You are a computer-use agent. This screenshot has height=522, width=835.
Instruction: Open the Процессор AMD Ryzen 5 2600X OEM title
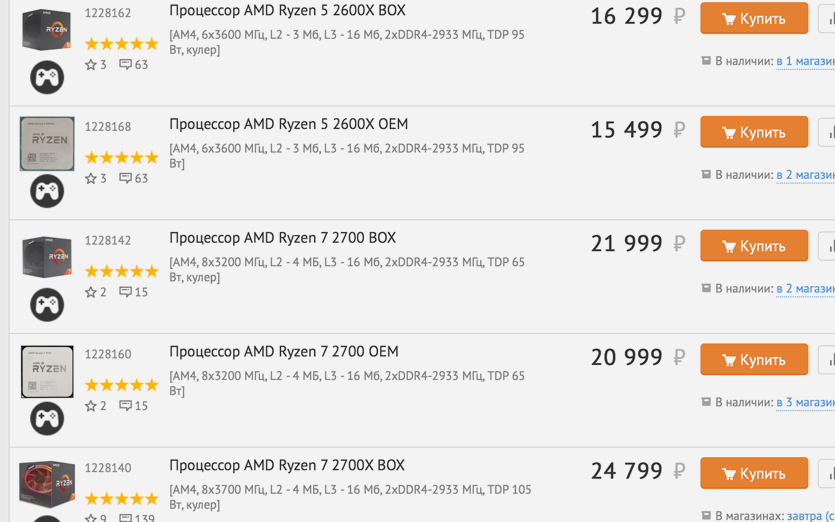pyautogui.click(x=288, y=125)
